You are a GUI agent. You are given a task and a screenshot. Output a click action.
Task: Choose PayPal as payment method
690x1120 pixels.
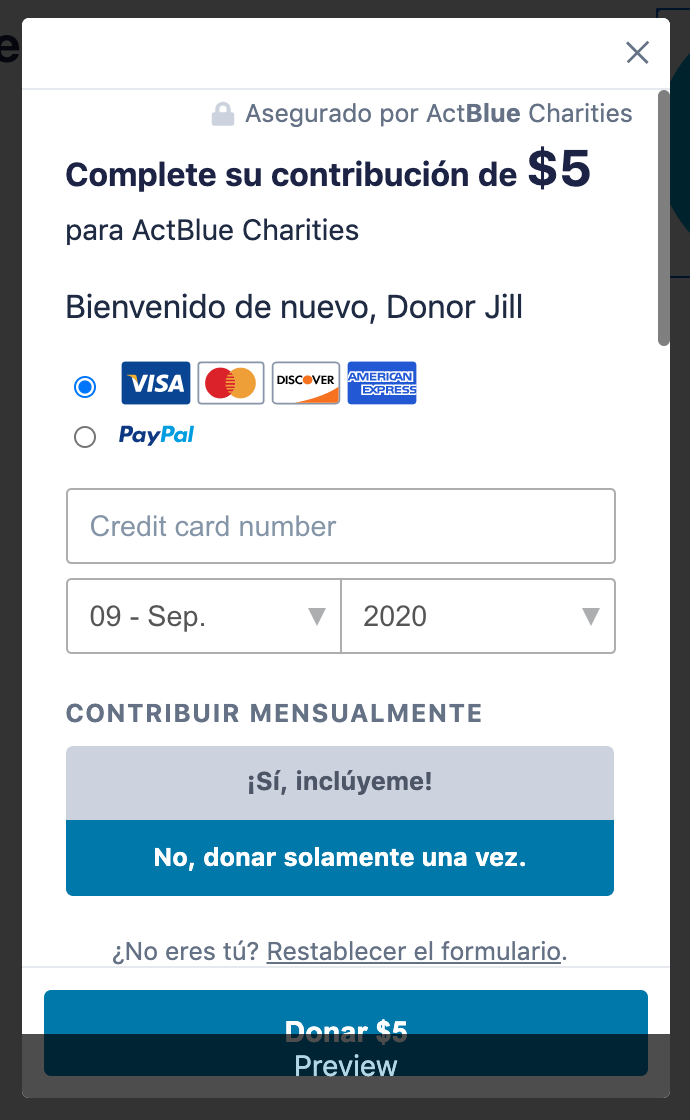coord(86,437)
